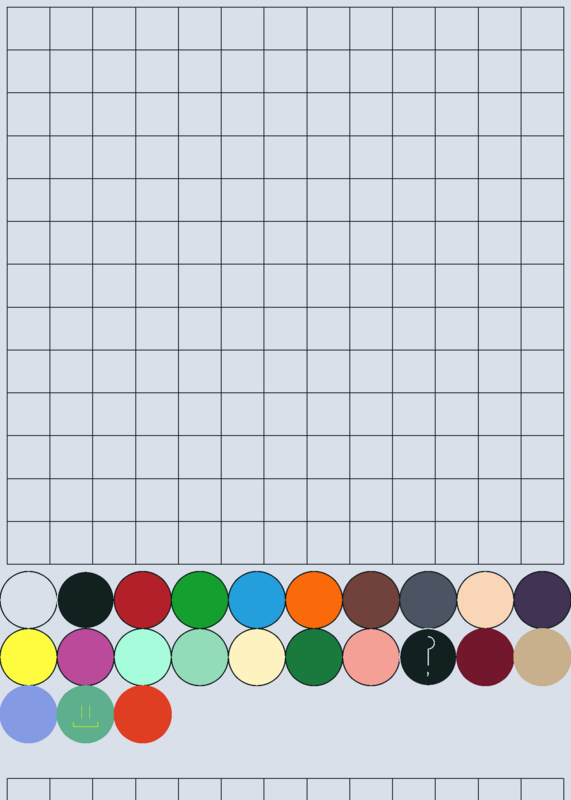Viewport: 571px width, 800px height.
Task: Select the magenta color swatch
Action: tap(86, 657)
